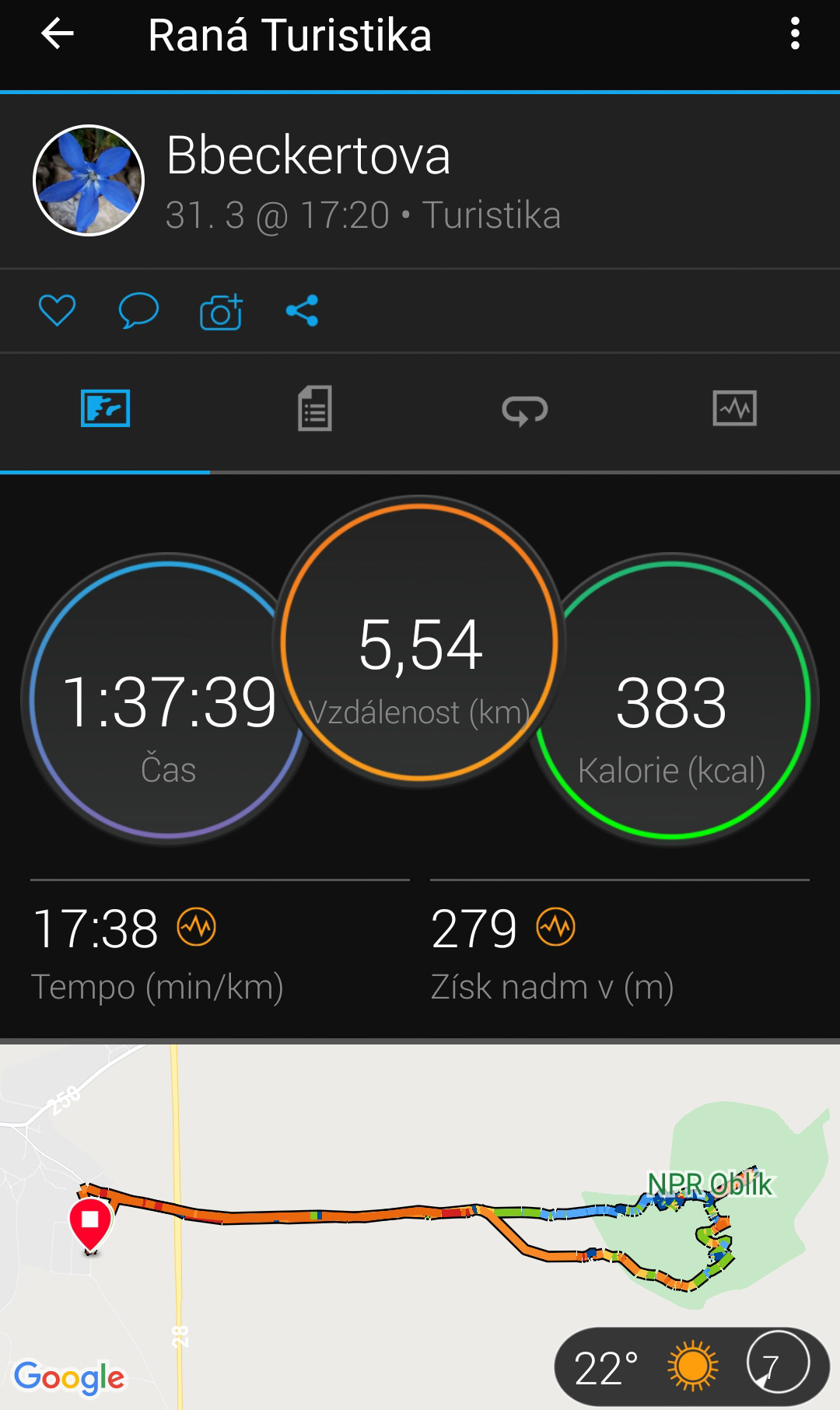Switch to the charts tab
Screen dimensions: 840x1410
pyautogui.click(x=734, y=409)
